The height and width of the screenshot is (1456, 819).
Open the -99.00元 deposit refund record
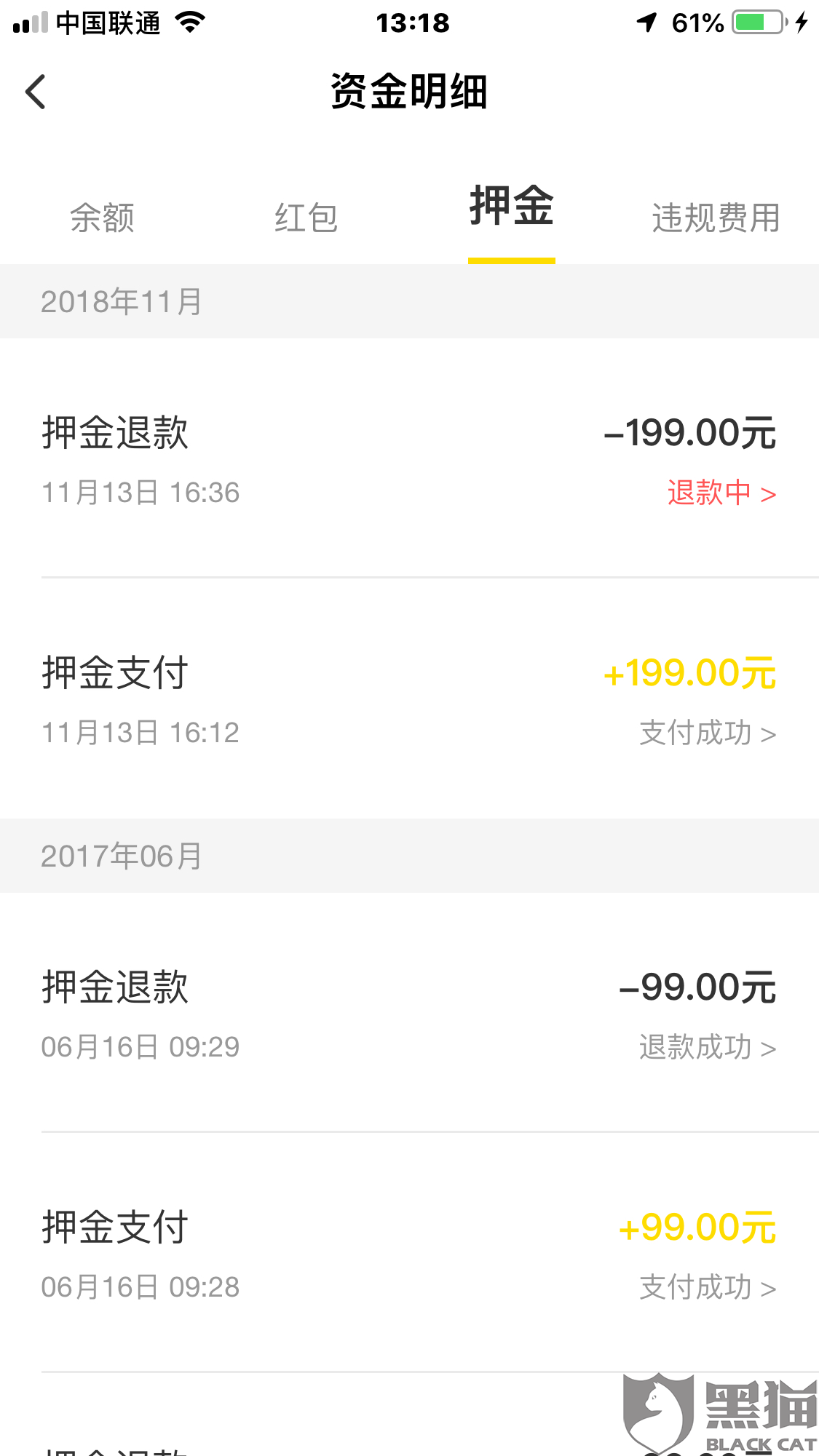click(409, 1013)
